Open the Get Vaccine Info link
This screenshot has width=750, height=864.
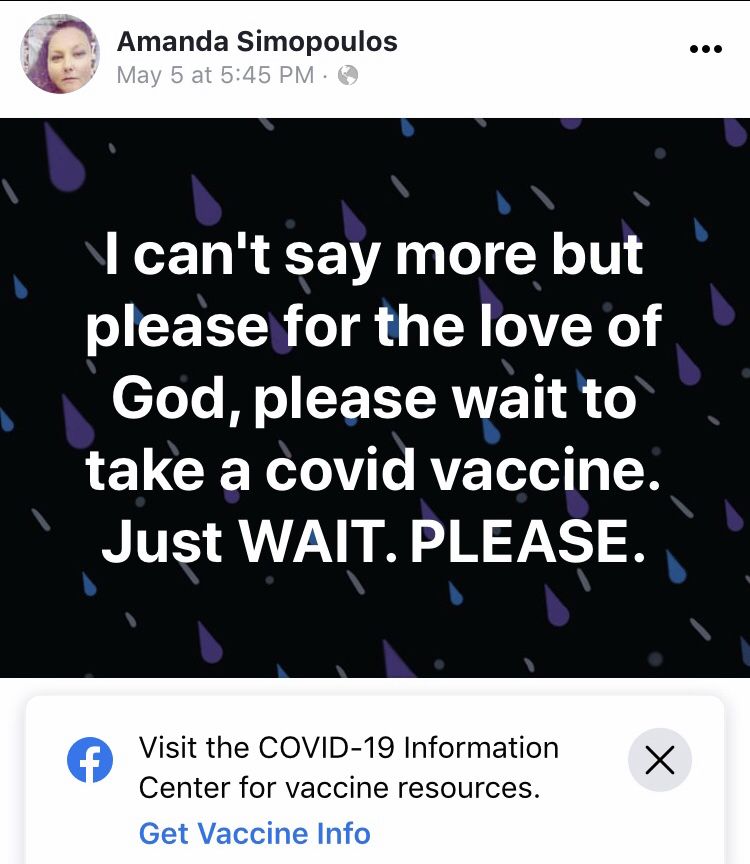pos(254,833)
